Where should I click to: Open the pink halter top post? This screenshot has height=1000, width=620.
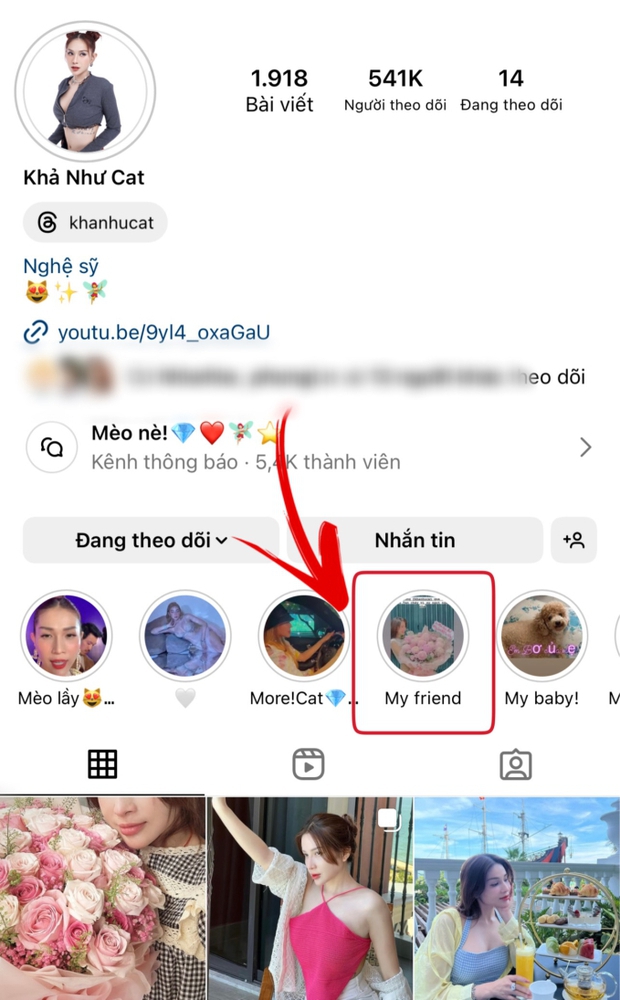coord(309,898)
